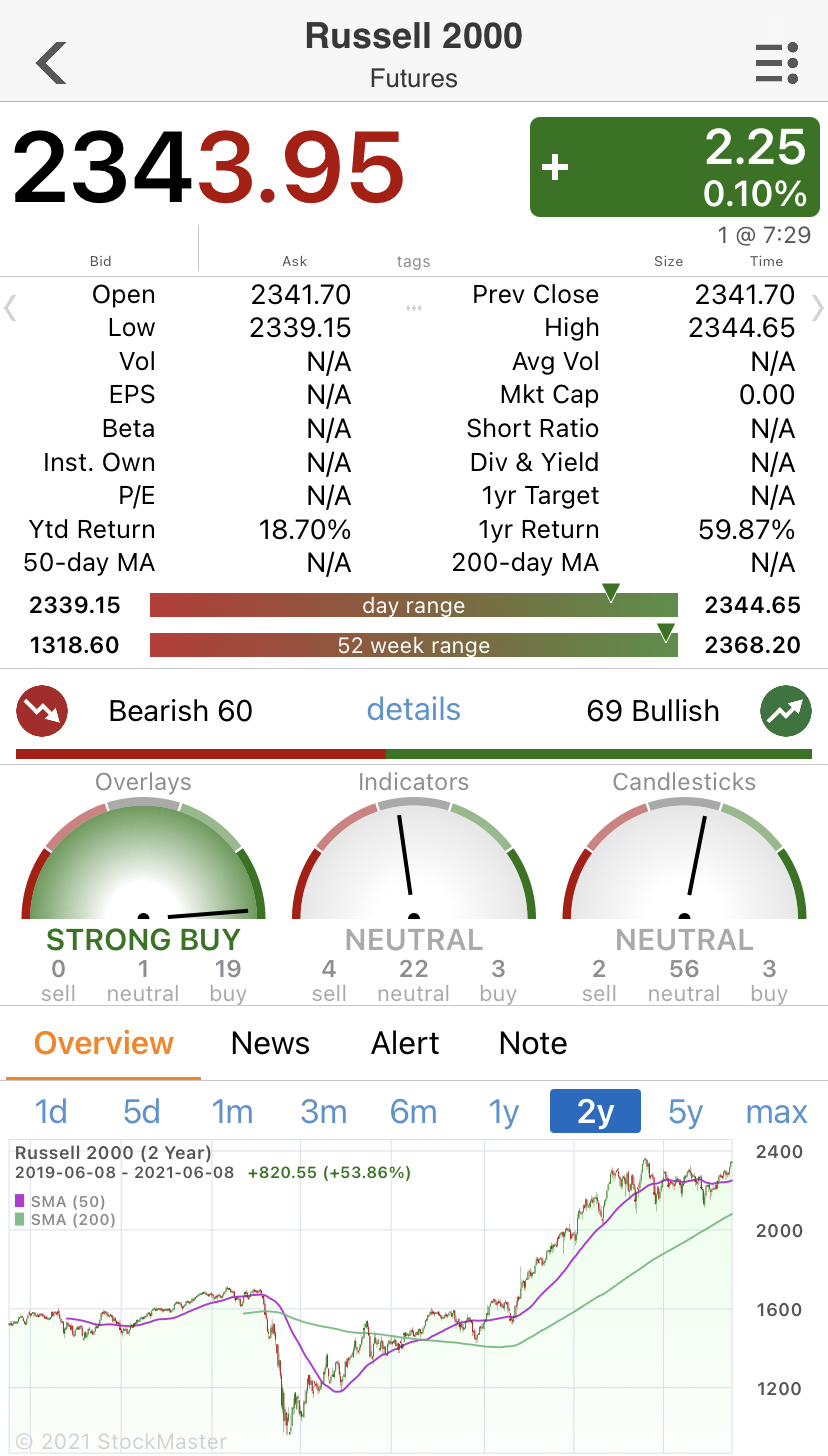The height and width of the screenshot is (1456, 828).
Task: Set chart range to 1m
Action: pos(233,1112)
